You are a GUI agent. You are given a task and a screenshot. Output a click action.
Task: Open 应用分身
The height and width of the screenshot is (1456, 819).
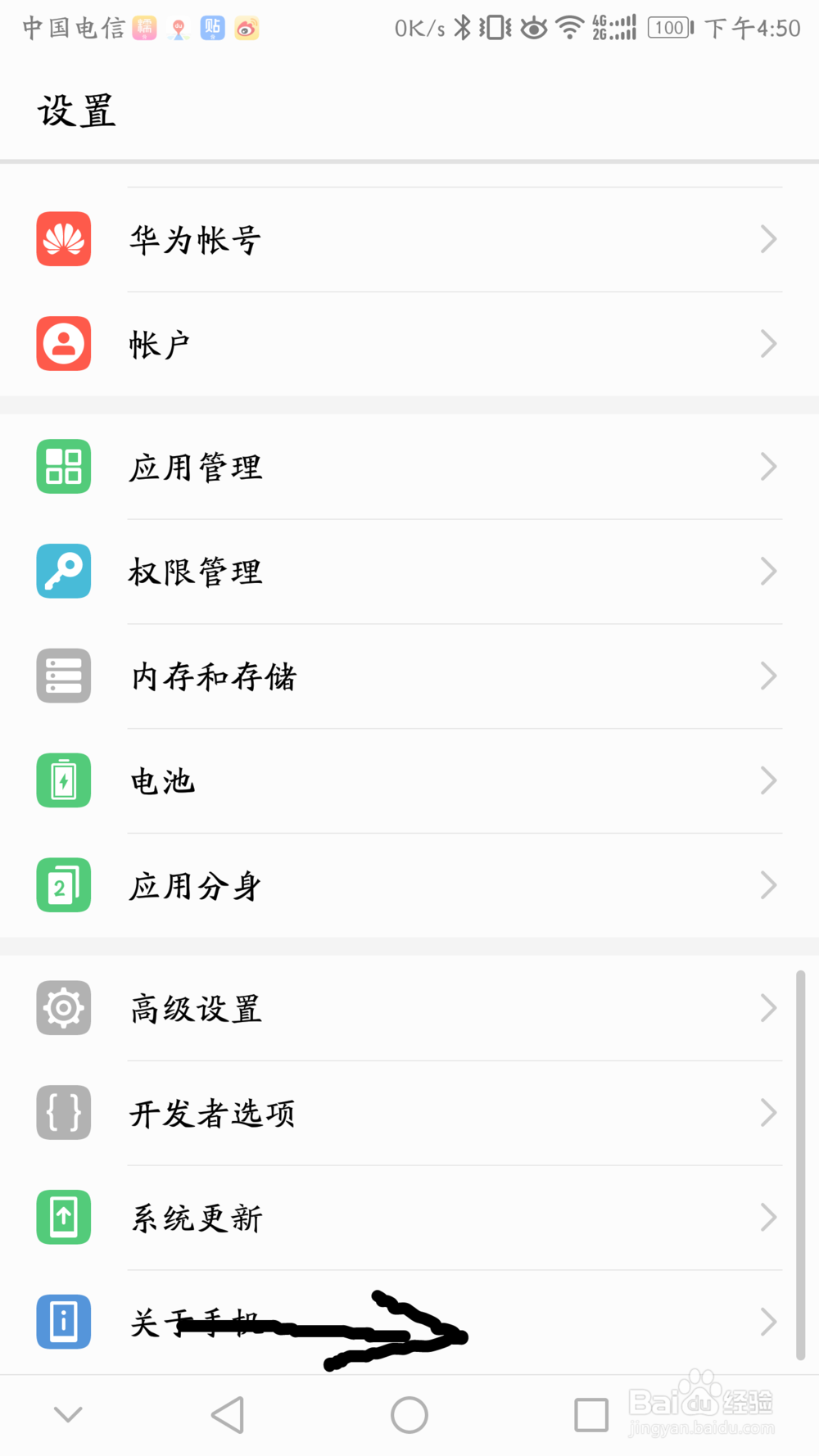coord(409,886)
